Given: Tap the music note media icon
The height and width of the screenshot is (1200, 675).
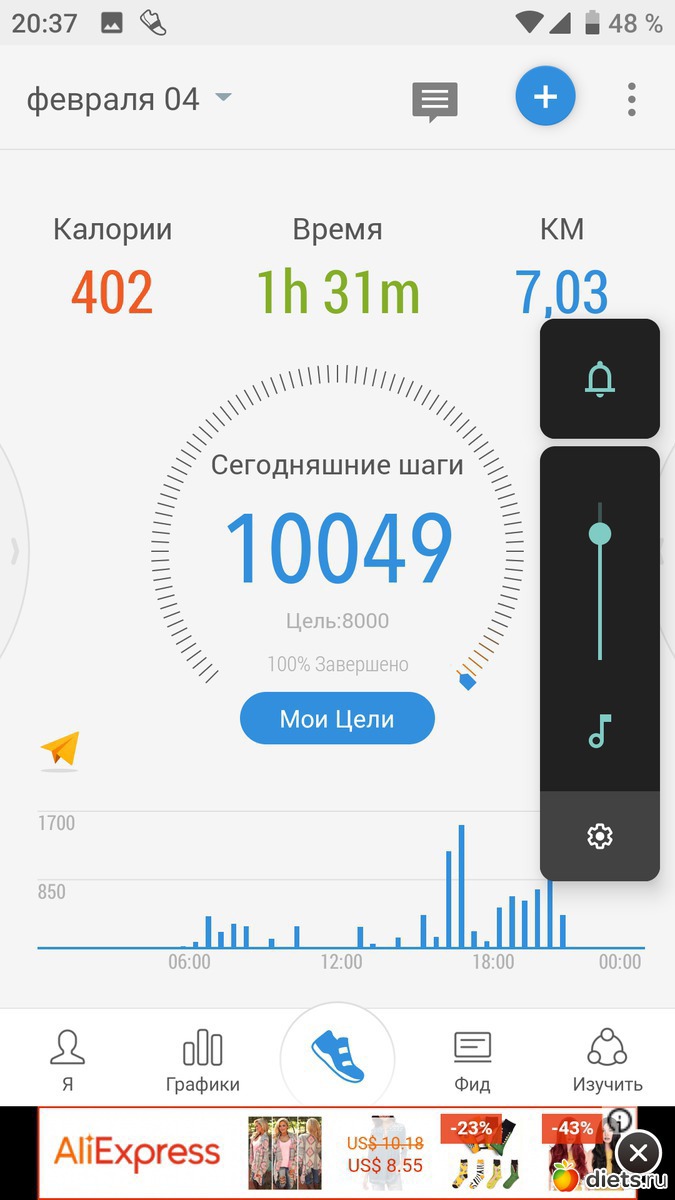Looking at the screenshot, I should 600,733.
